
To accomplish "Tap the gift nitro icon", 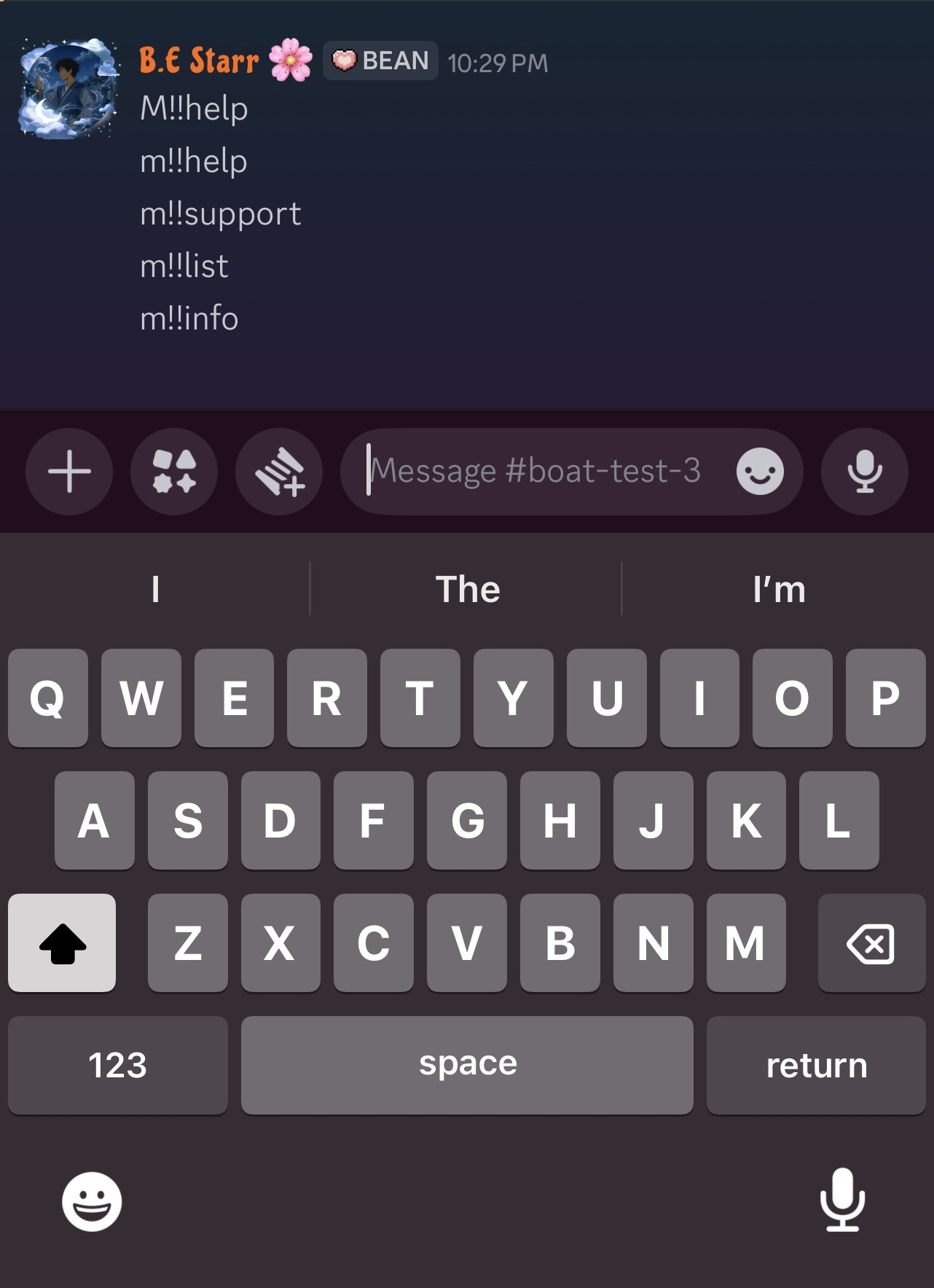I will (279, 472).
